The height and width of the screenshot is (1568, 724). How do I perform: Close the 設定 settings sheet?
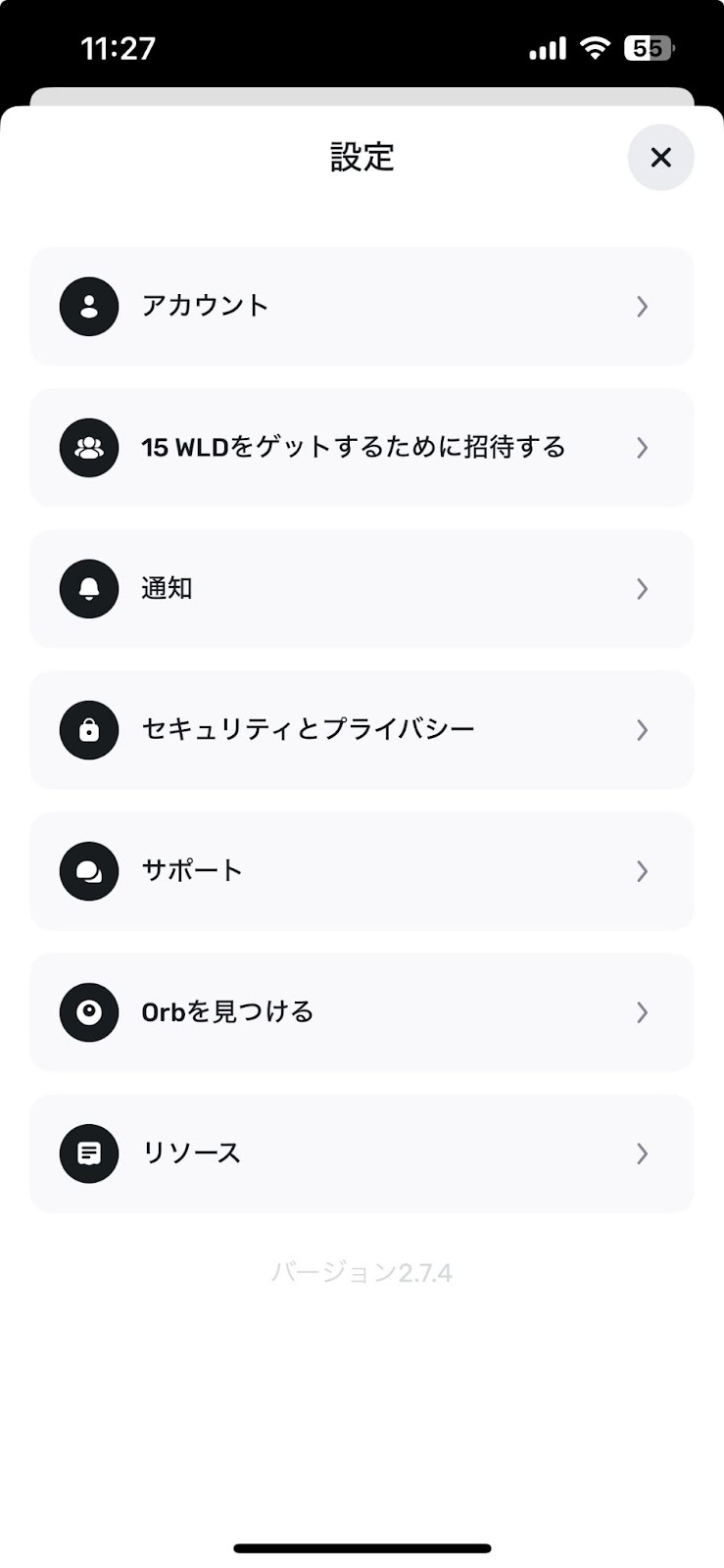(660, 157)
